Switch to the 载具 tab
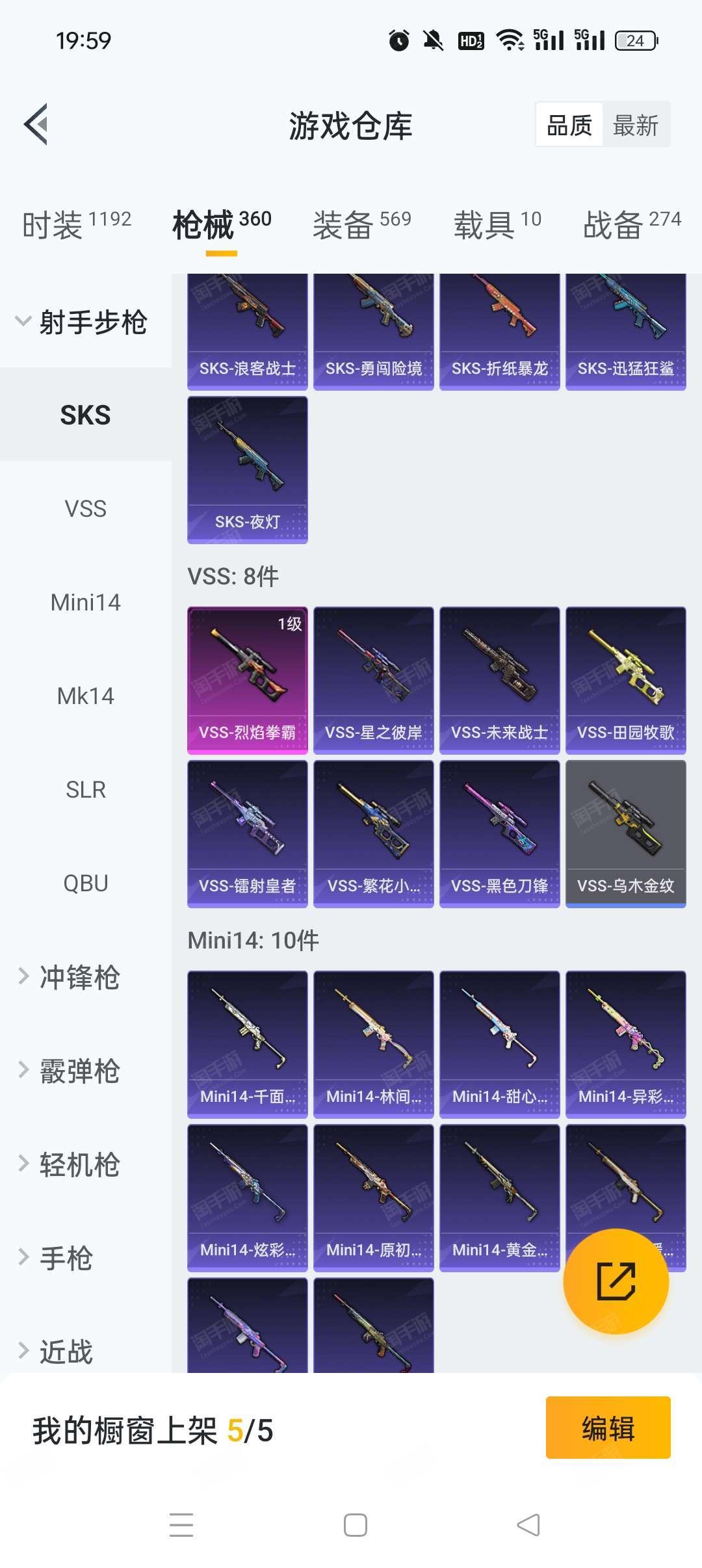This screenshot has height=1568, width=702. click(x=497, y=224)
